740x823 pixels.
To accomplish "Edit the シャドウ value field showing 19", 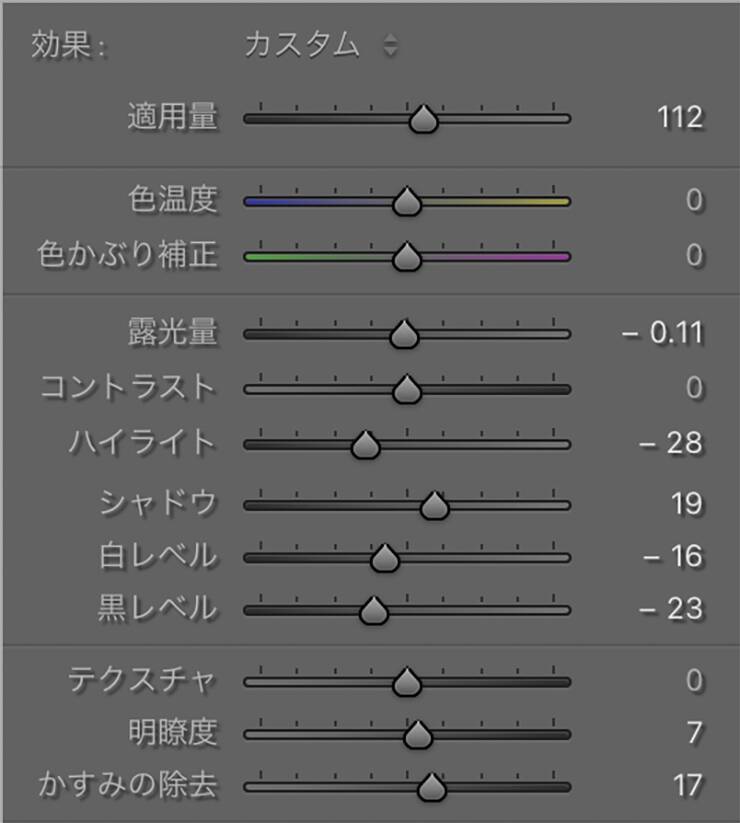I will point(687,504).
